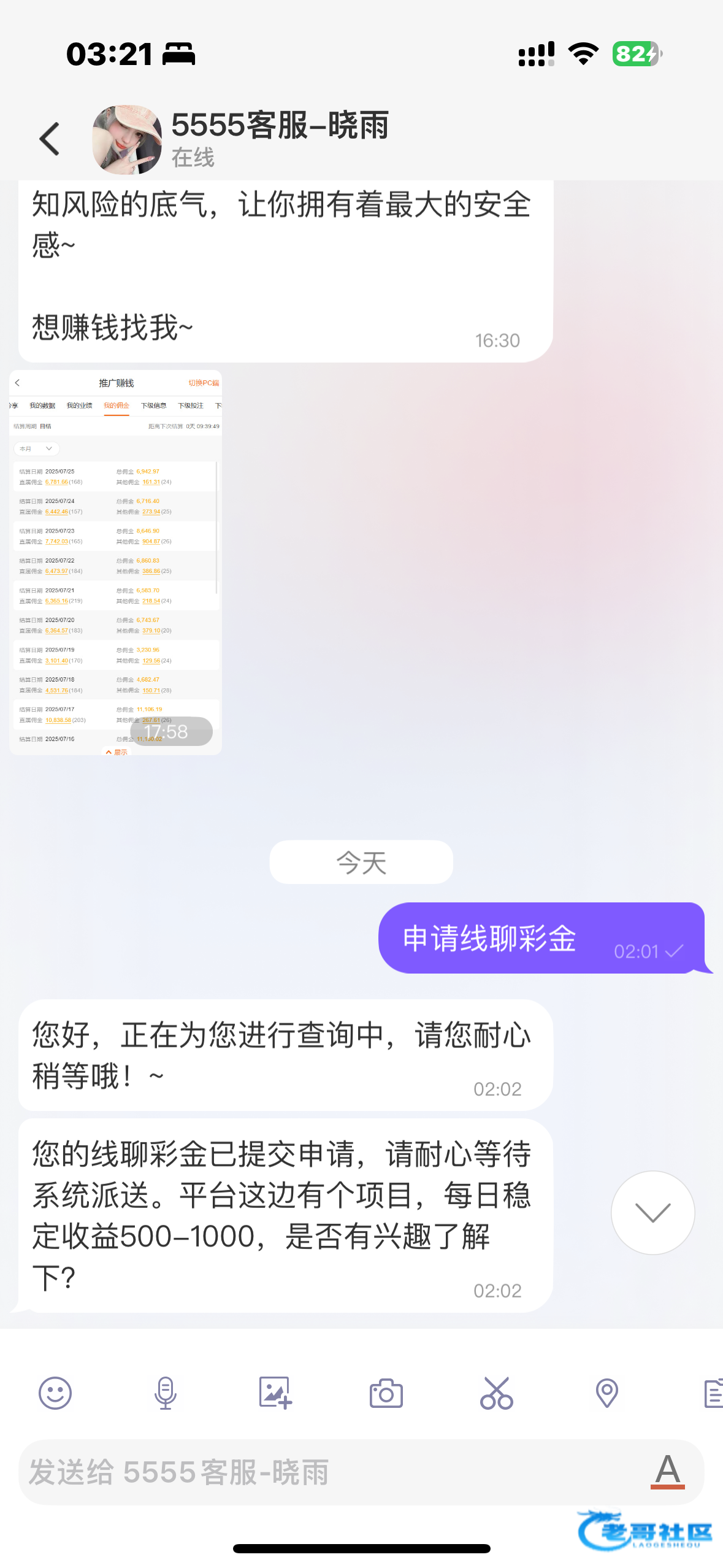Screen dimensions: 723x1568
Task: Open the camera to take photo
Action: (x=386, y=1393)
